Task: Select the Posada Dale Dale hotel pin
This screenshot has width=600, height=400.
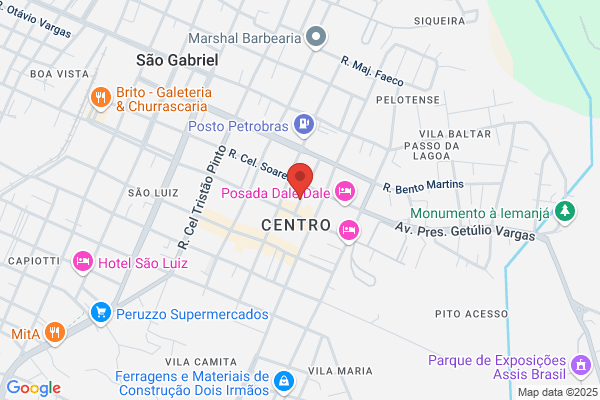Action: 345,193
